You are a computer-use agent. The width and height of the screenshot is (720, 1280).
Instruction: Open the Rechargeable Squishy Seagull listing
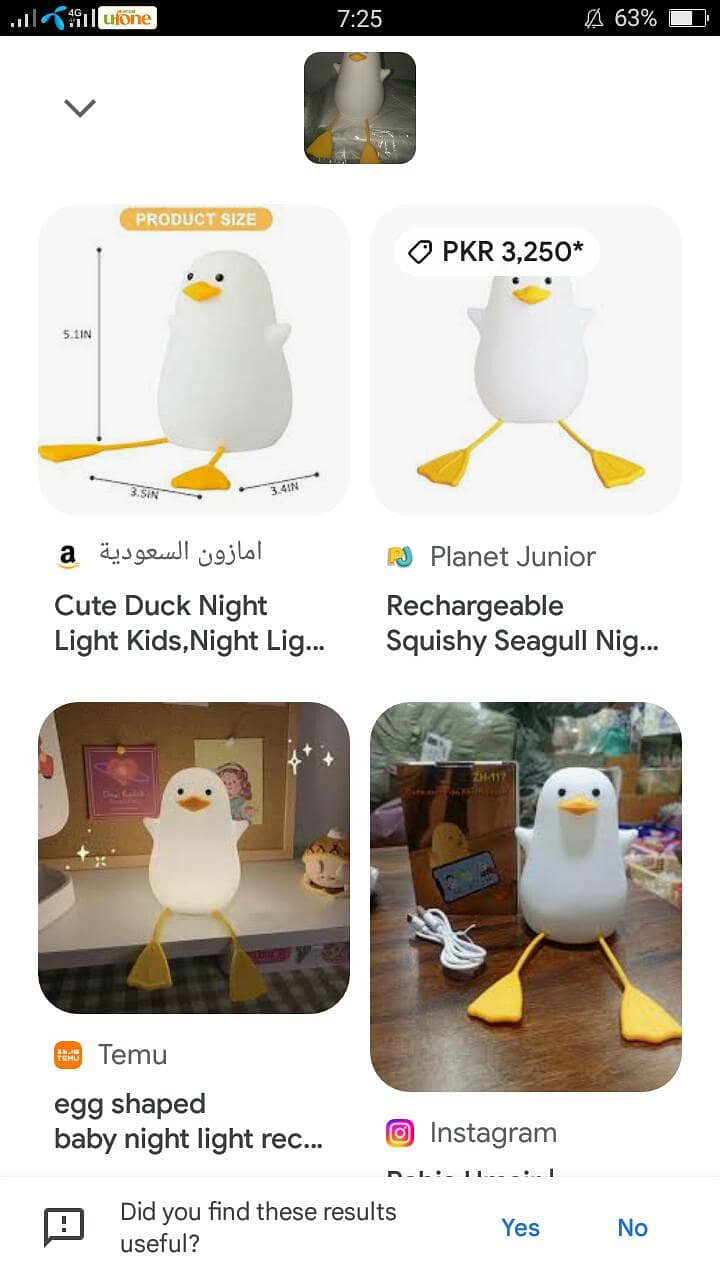[520, 622]
